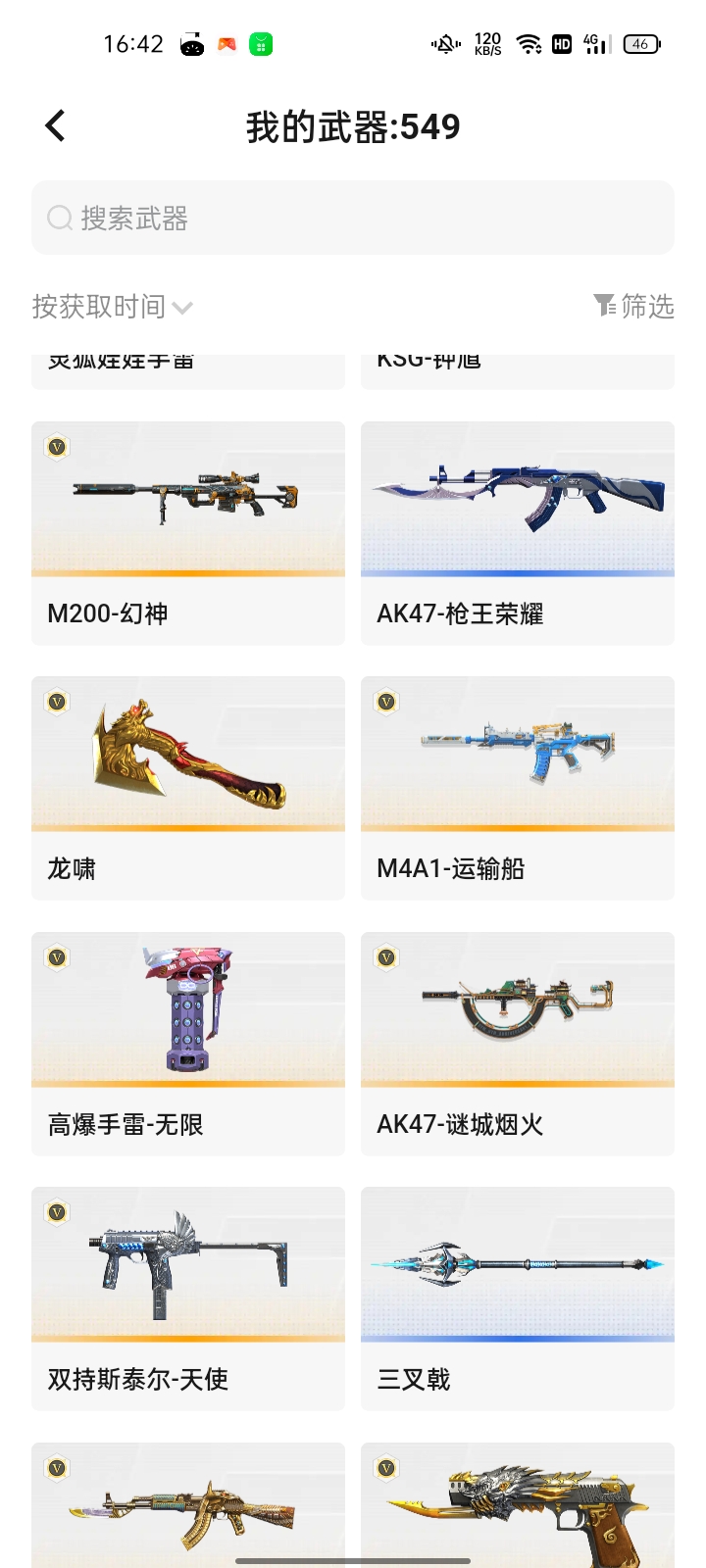Open the 筛选 filter options
Viewport: 706px width, 1568px height.
click(x=633, y=307)
